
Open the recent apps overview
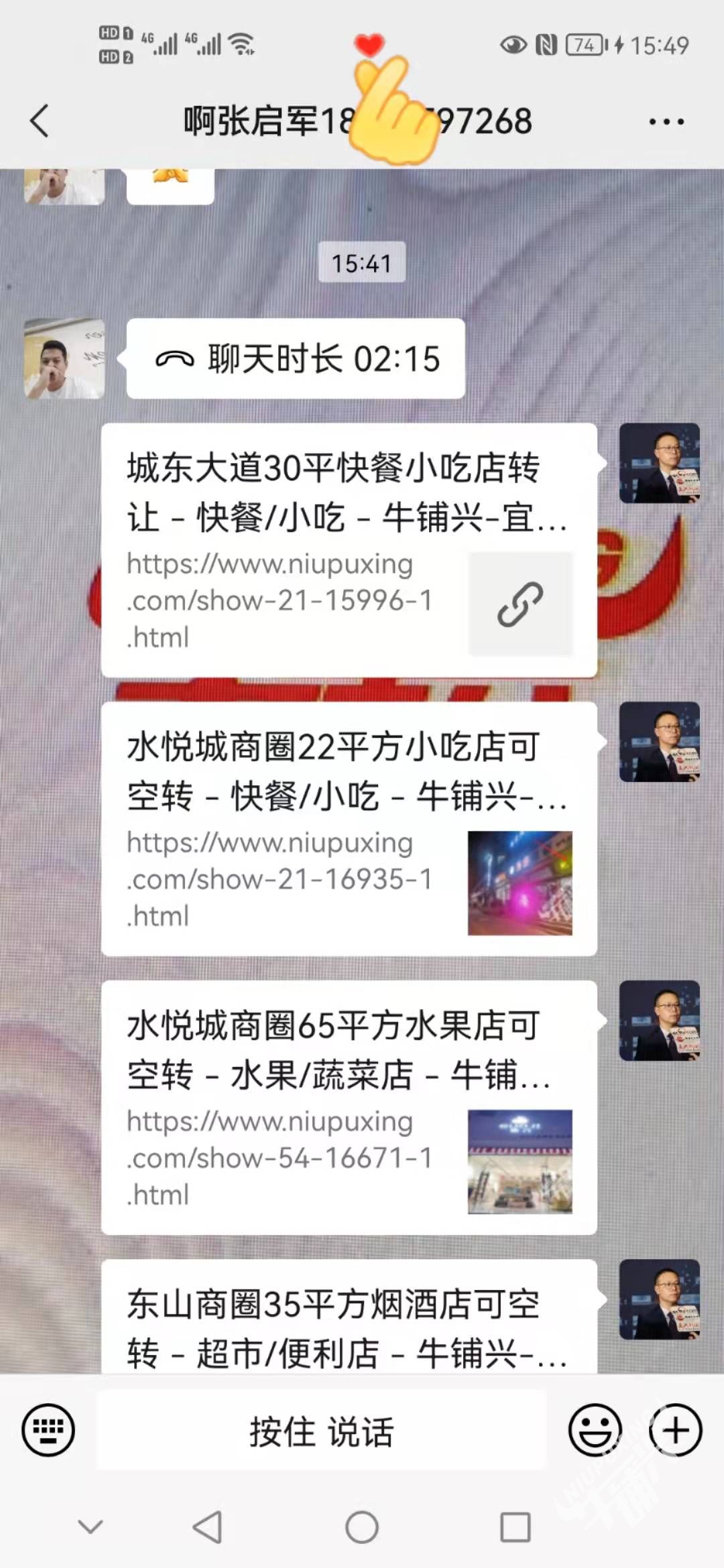click(x=516, y=1527)
